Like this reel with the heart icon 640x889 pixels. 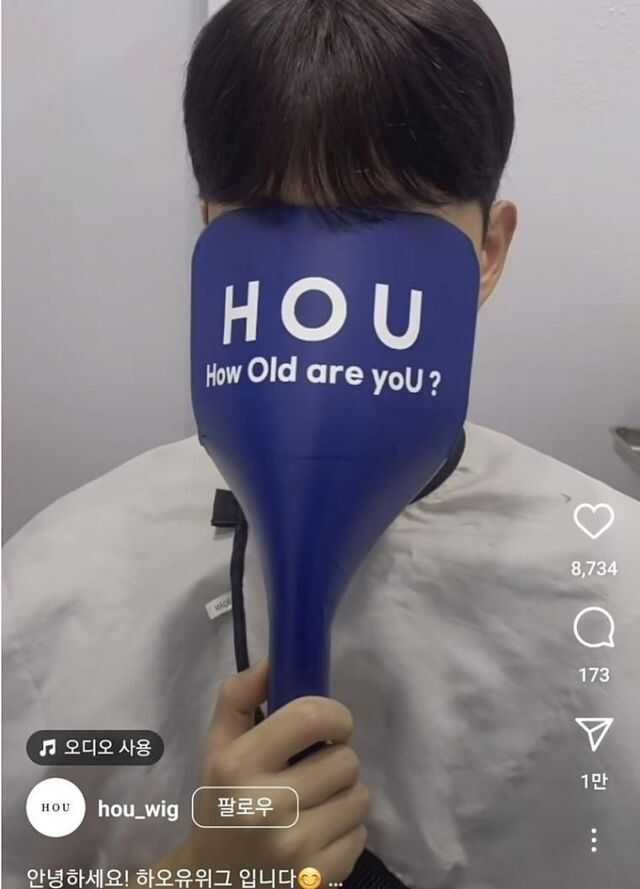[593, 522]
